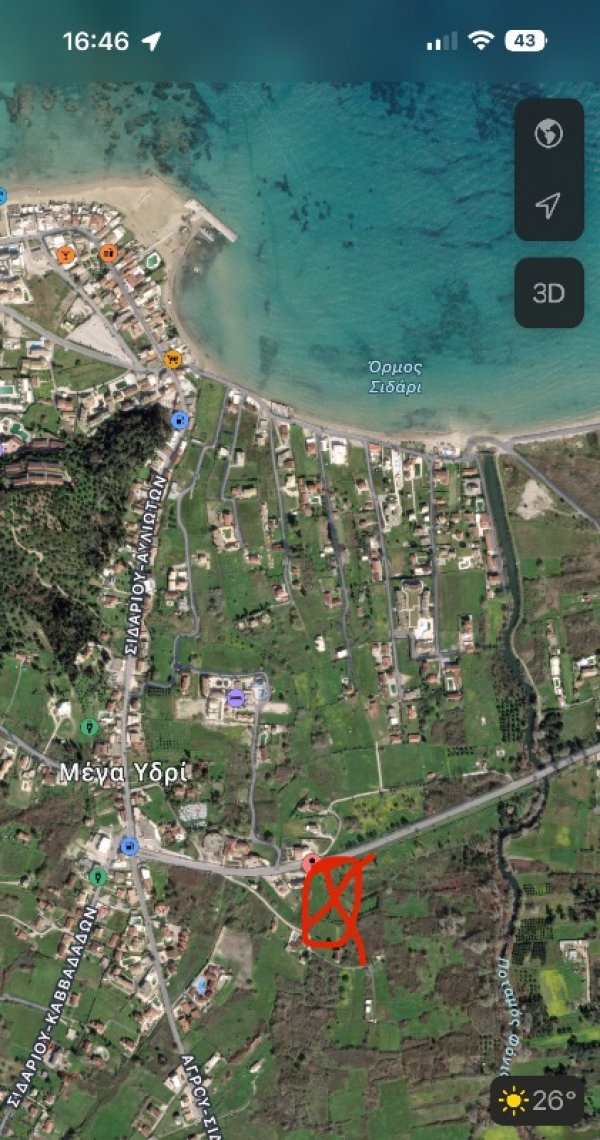The width and height of the screenshot is (600, 1140).
Task: Select the orange cocktail bar pin
Action: coord(66,254)
